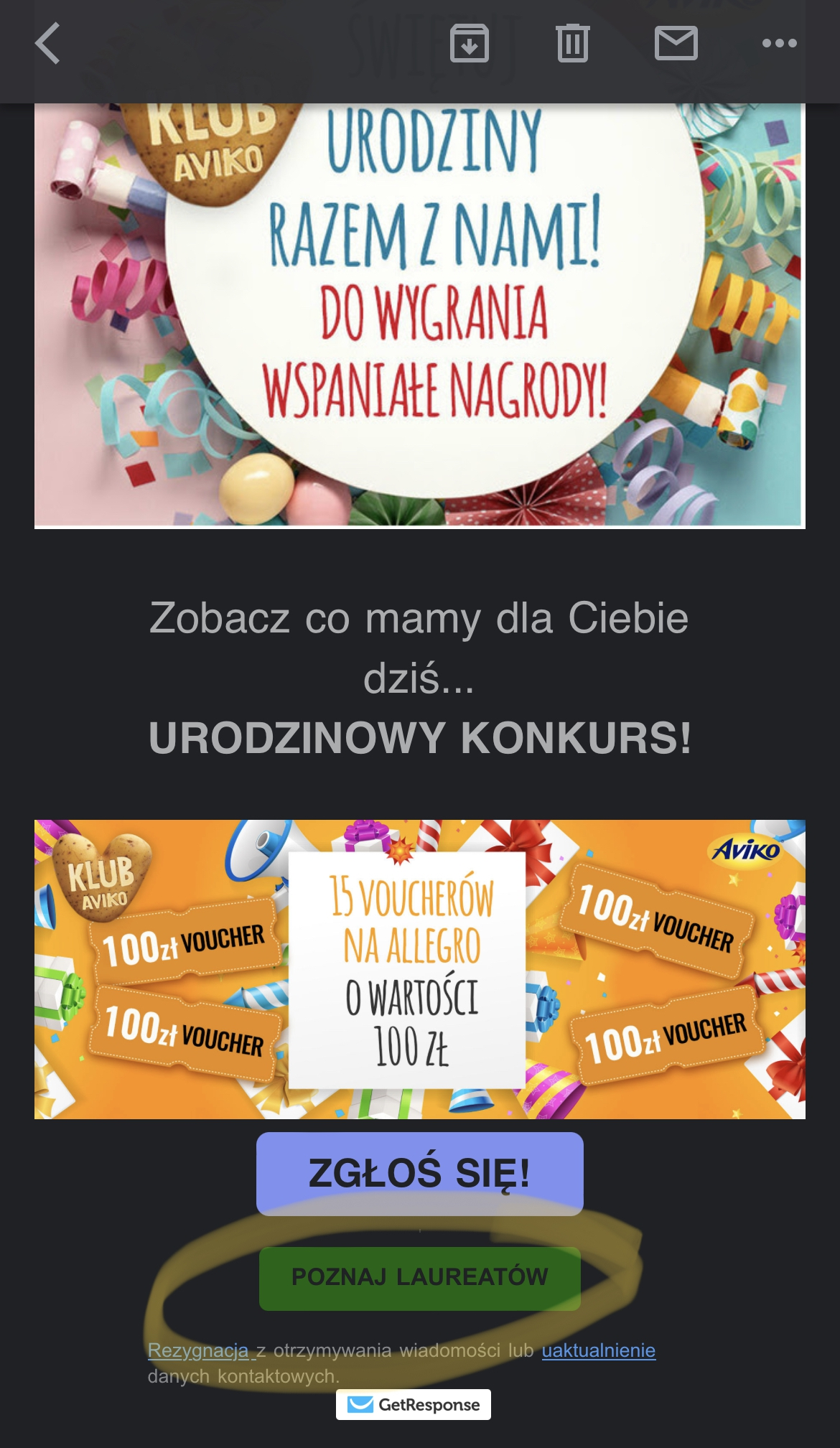Open the Allegro vouchers contest banner
The width and height of the screenshot is (840, 1448).
coord(419,969)
